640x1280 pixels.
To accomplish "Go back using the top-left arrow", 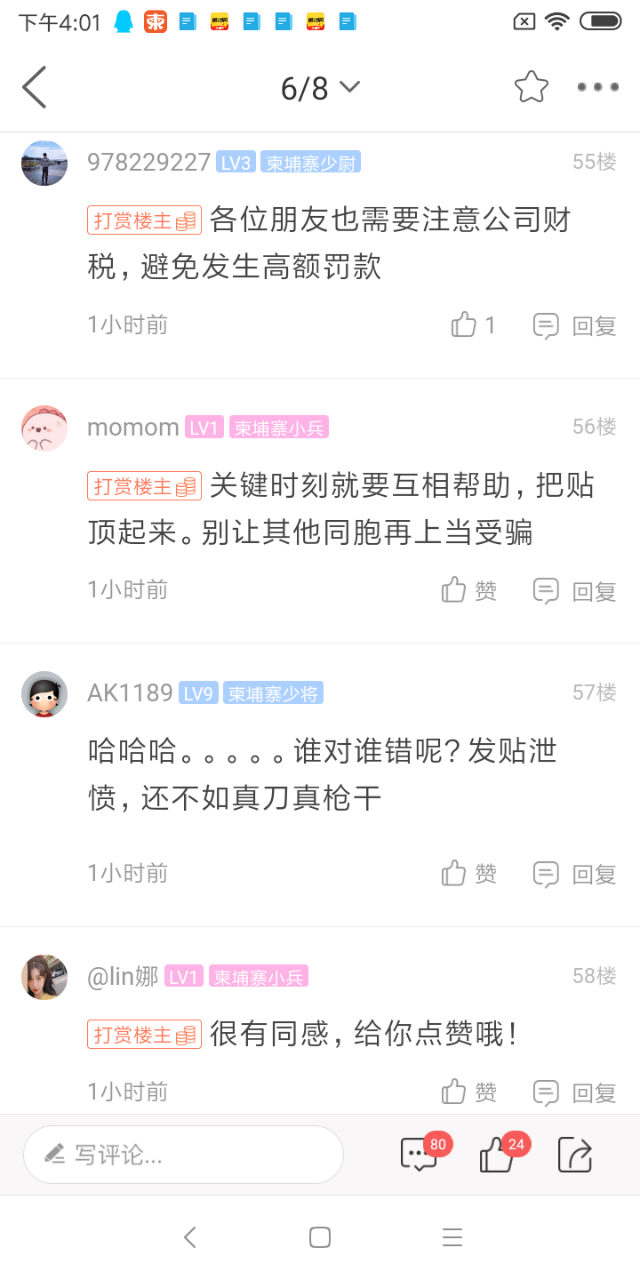I will 35,87.
